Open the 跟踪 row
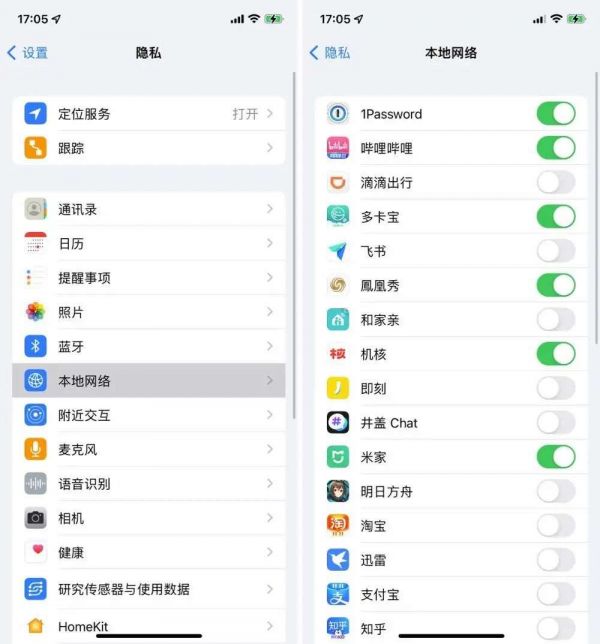600x644 pixels. pos(150,148)
